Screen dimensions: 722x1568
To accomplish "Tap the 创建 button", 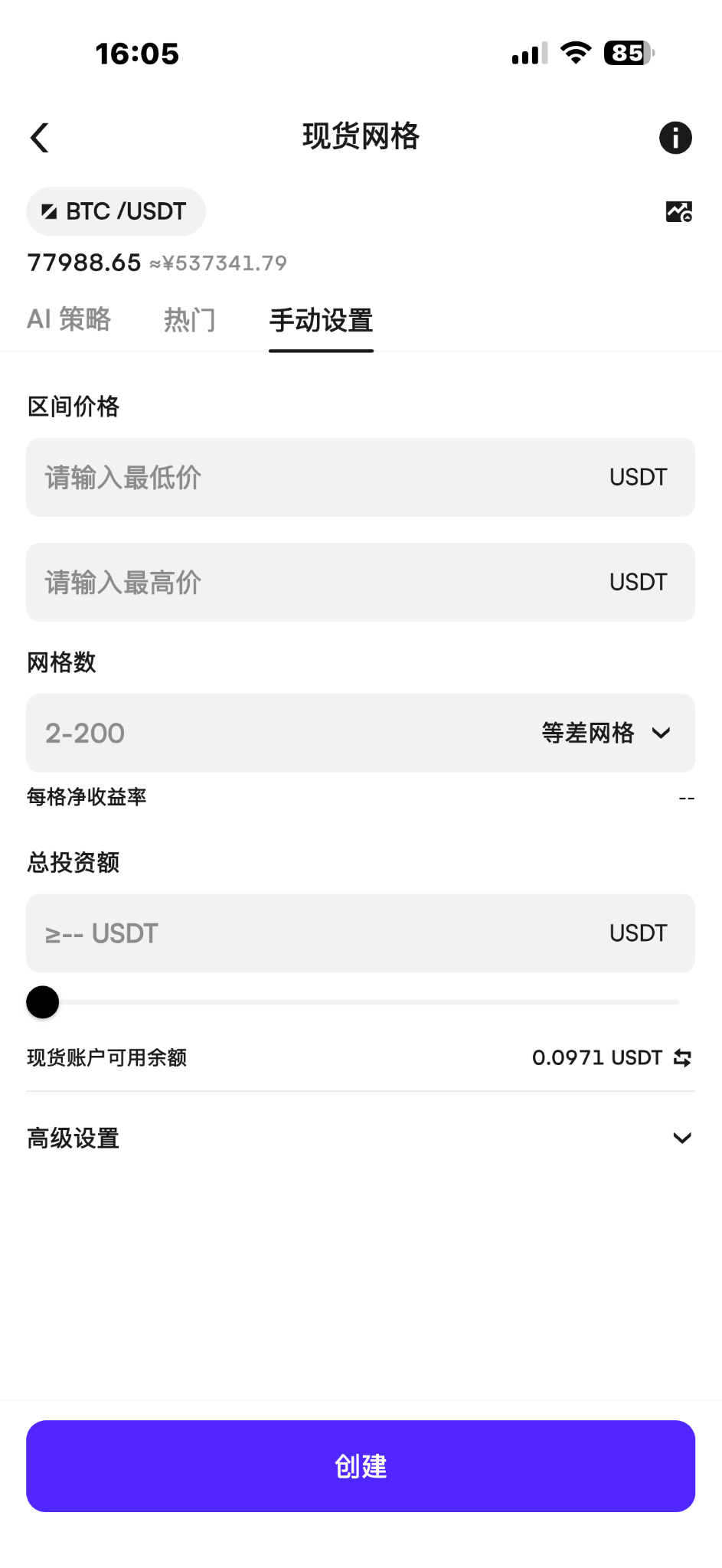I will coord(361,1466).
